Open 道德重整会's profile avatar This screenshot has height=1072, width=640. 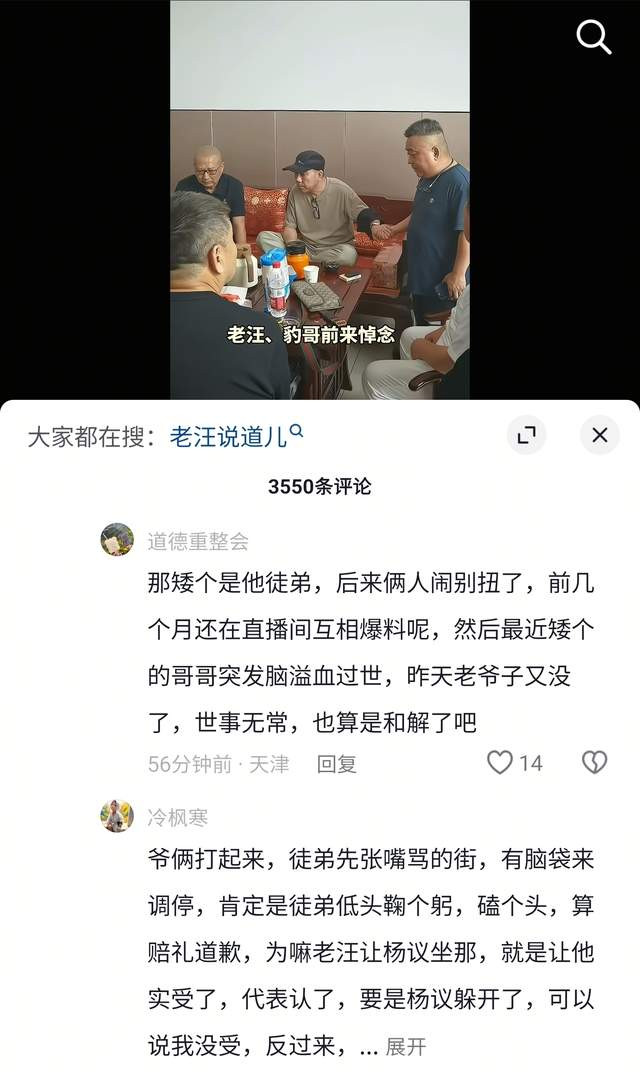[x=118, y=539]
